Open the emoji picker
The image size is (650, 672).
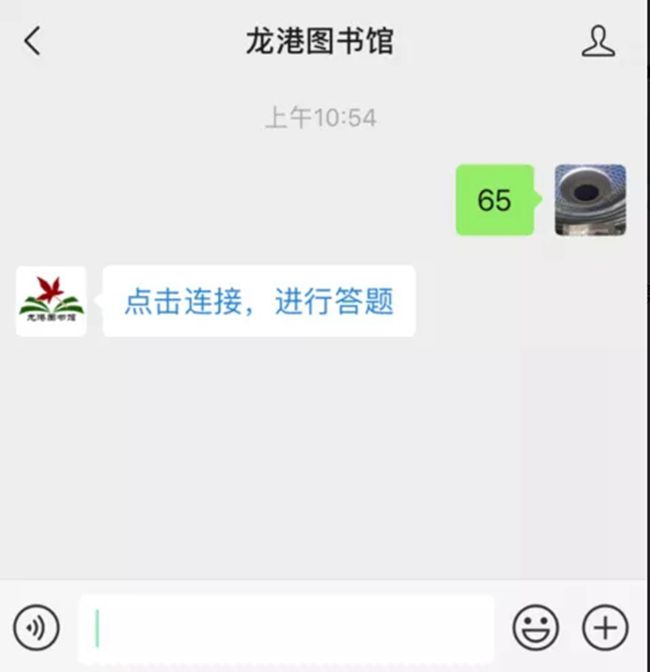pos(536,628)
